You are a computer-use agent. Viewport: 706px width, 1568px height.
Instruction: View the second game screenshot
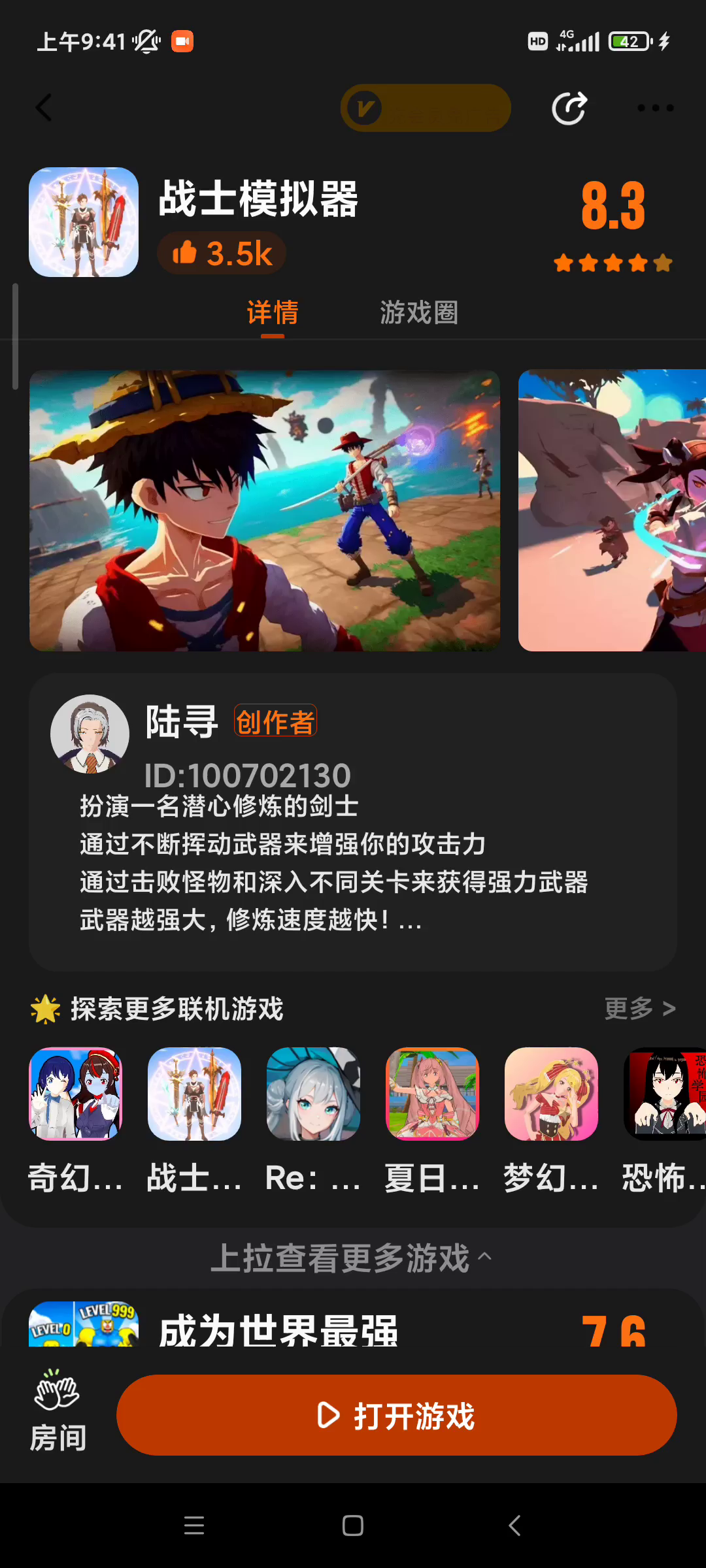coord(612,510)
